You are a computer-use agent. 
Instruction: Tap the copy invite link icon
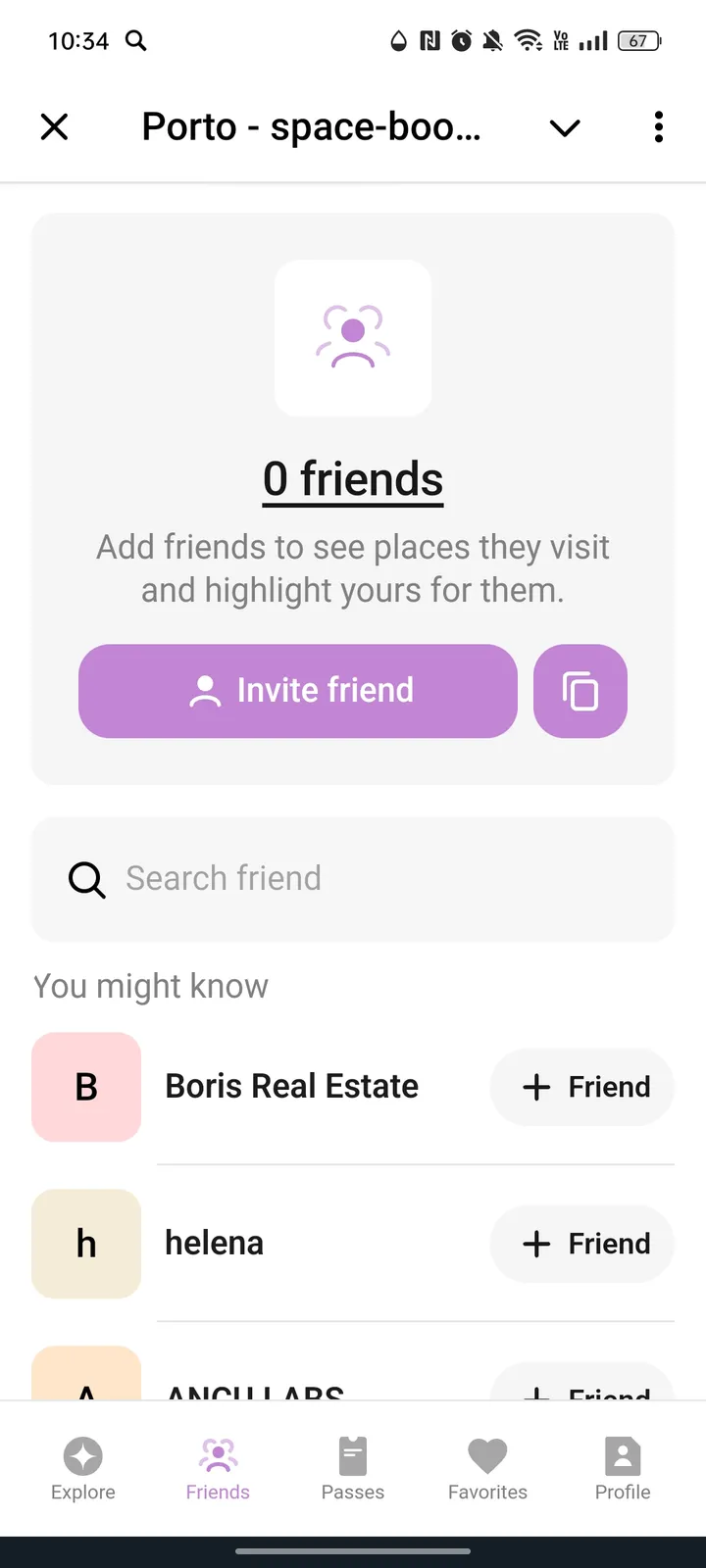click(x=580, y=691)
